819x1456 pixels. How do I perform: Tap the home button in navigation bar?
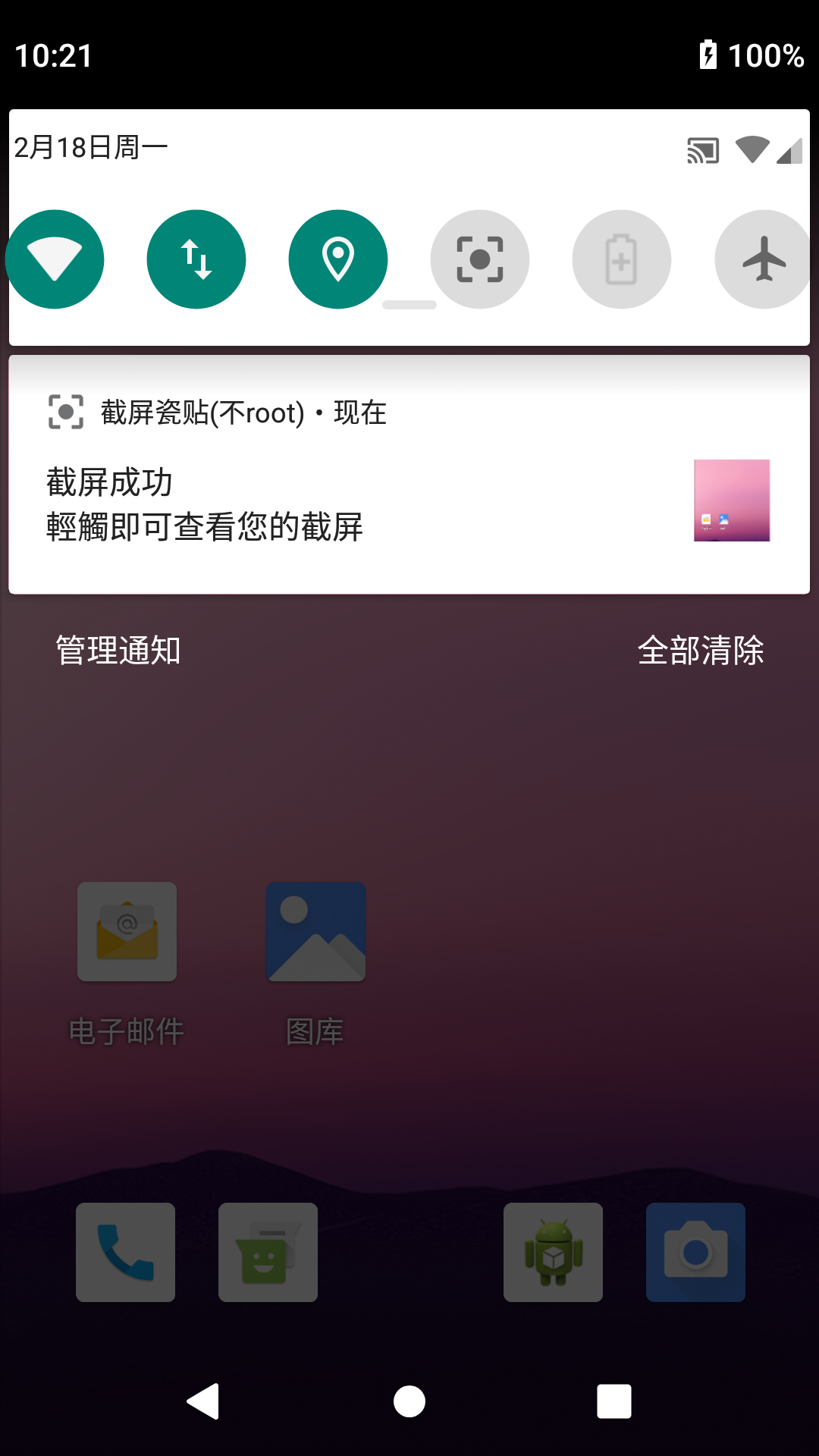pyautogui.click(x=409, y=1401)
